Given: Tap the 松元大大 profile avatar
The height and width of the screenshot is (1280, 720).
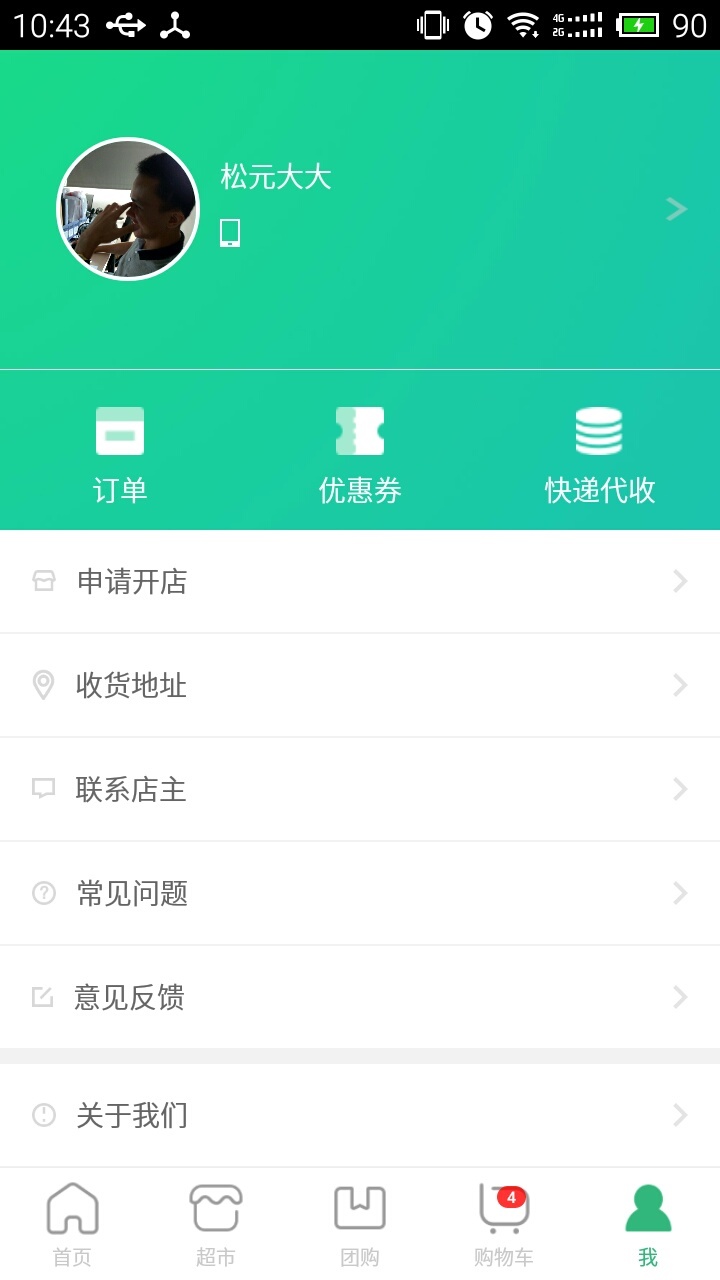Looking at the screenshot, I should tap(128, 209).
